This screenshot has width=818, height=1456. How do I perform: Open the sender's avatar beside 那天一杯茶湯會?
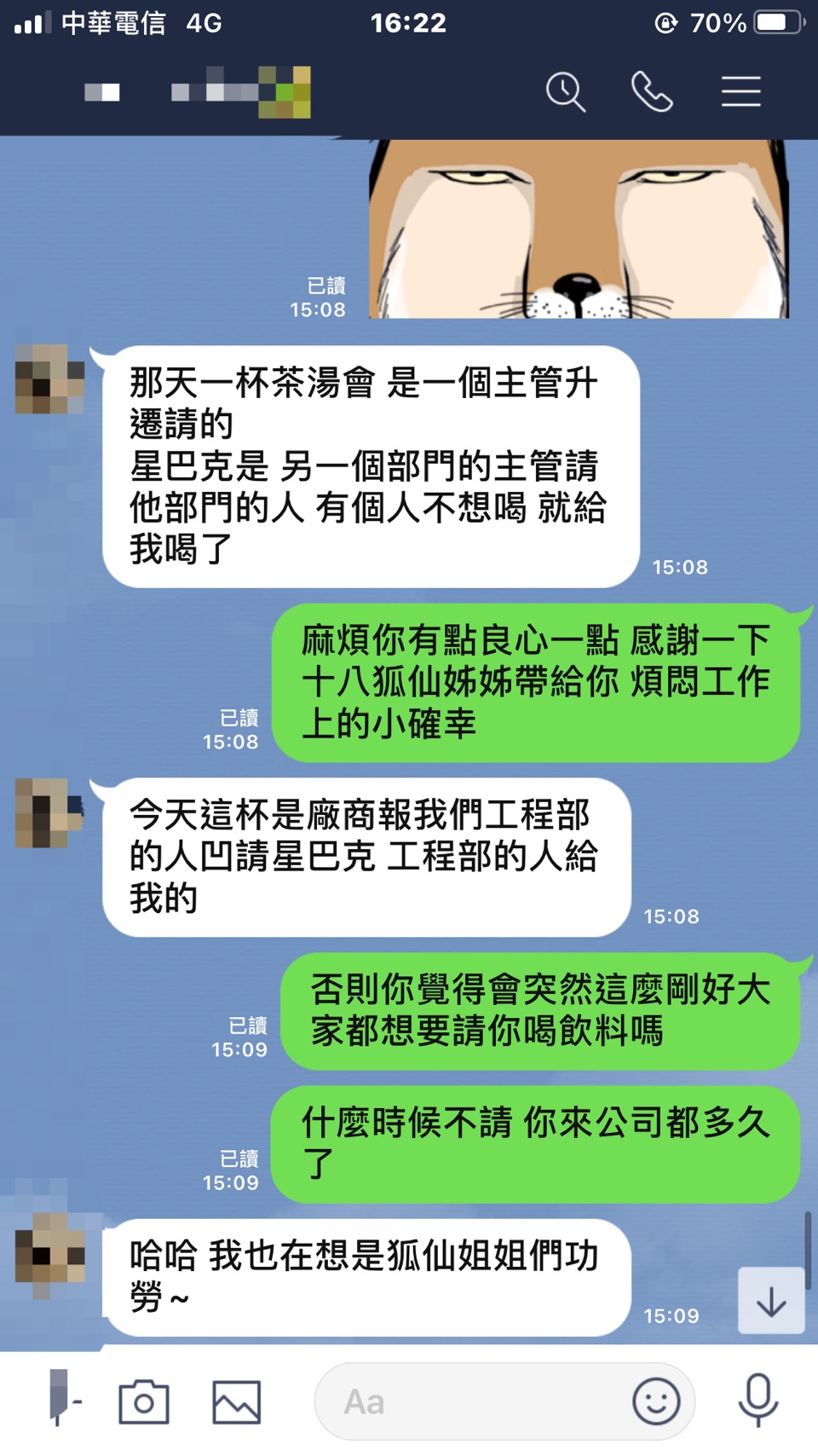[50, 379]
